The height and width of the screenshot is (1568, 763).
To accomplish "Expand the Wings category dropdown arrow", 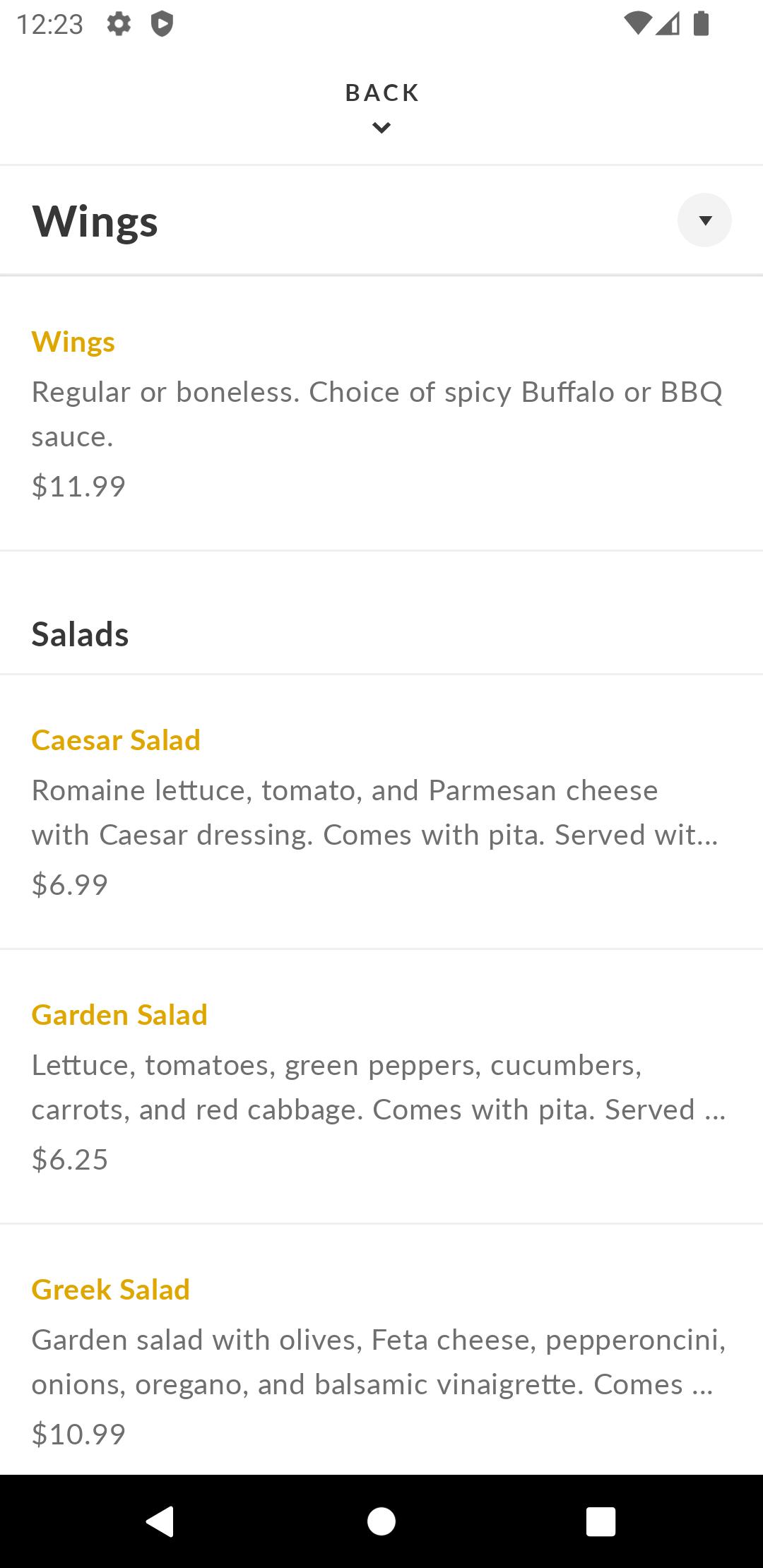I will click(x=704, y=220).
